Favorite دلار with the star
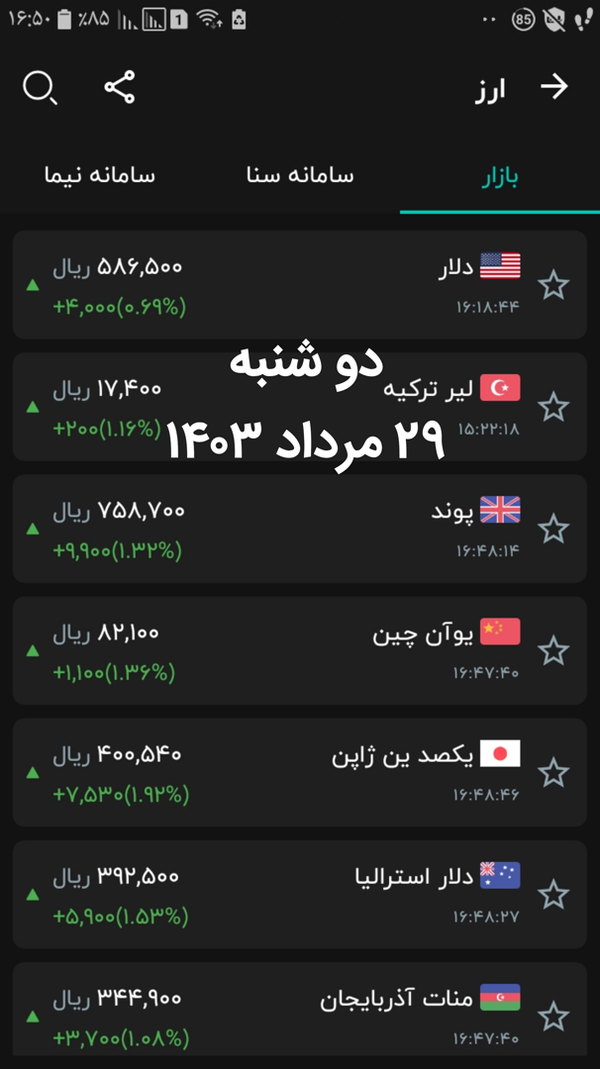The height and width of the screenshot is (1069, 600). click(553, 286)
